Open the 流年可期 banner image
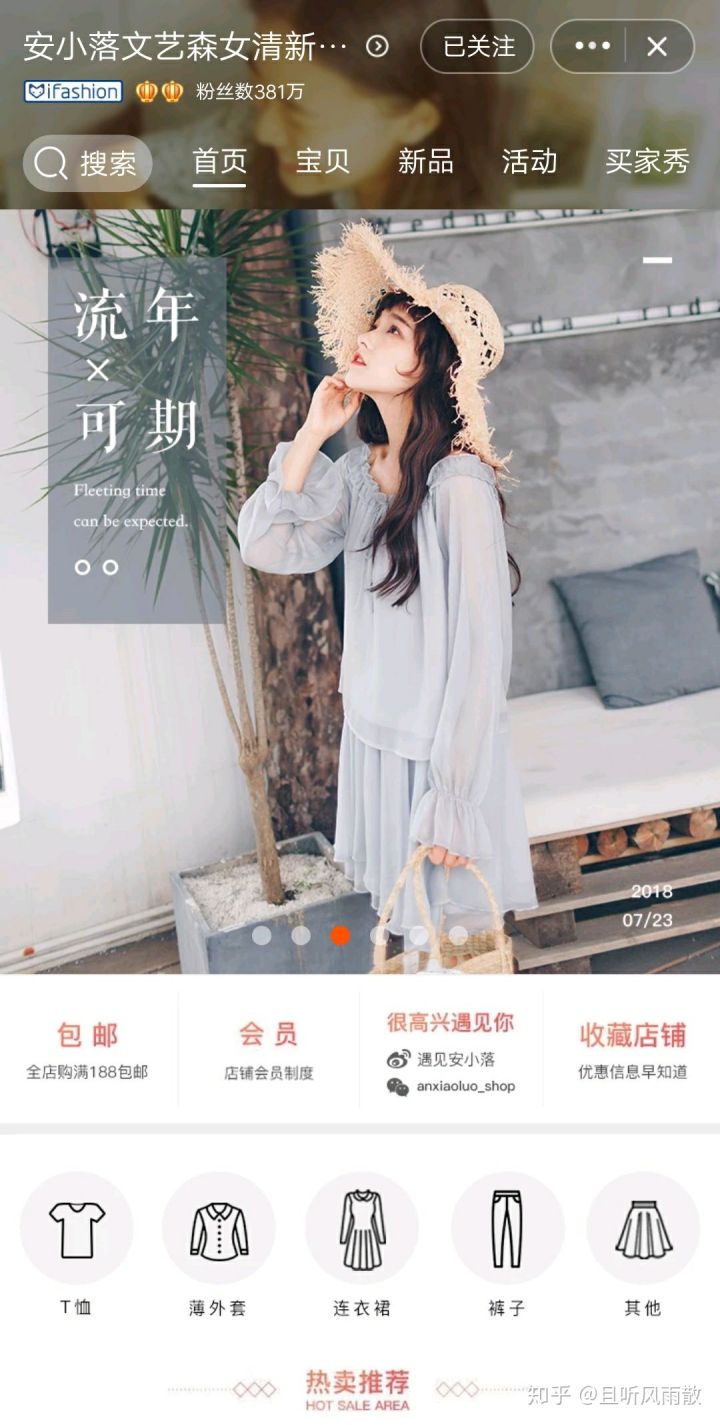 360,590
